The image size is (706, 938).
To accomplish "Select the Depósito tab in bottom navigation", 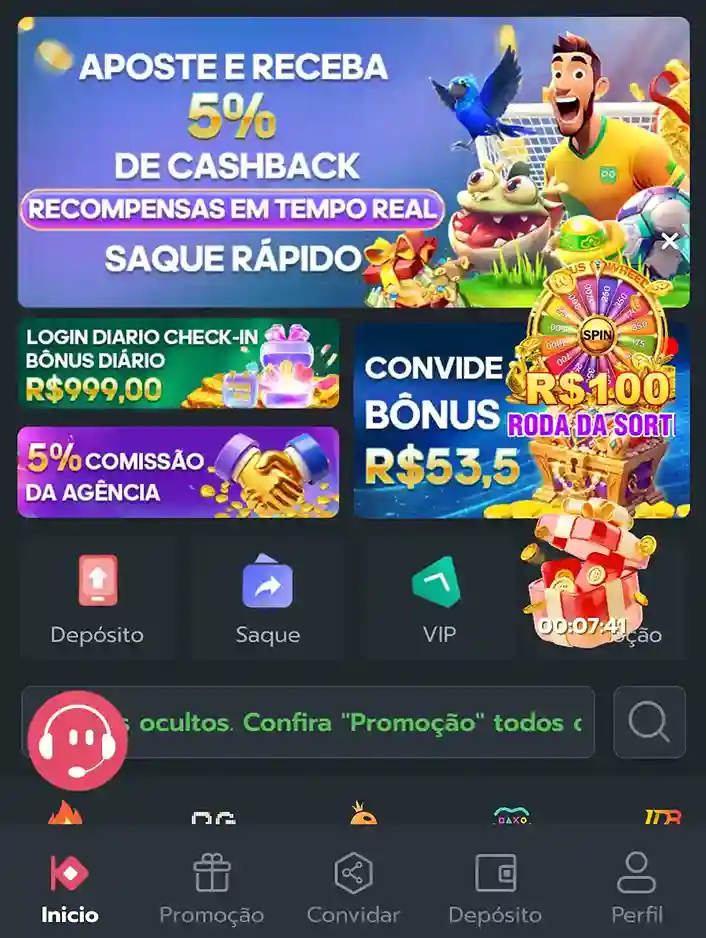I will 495,887.
